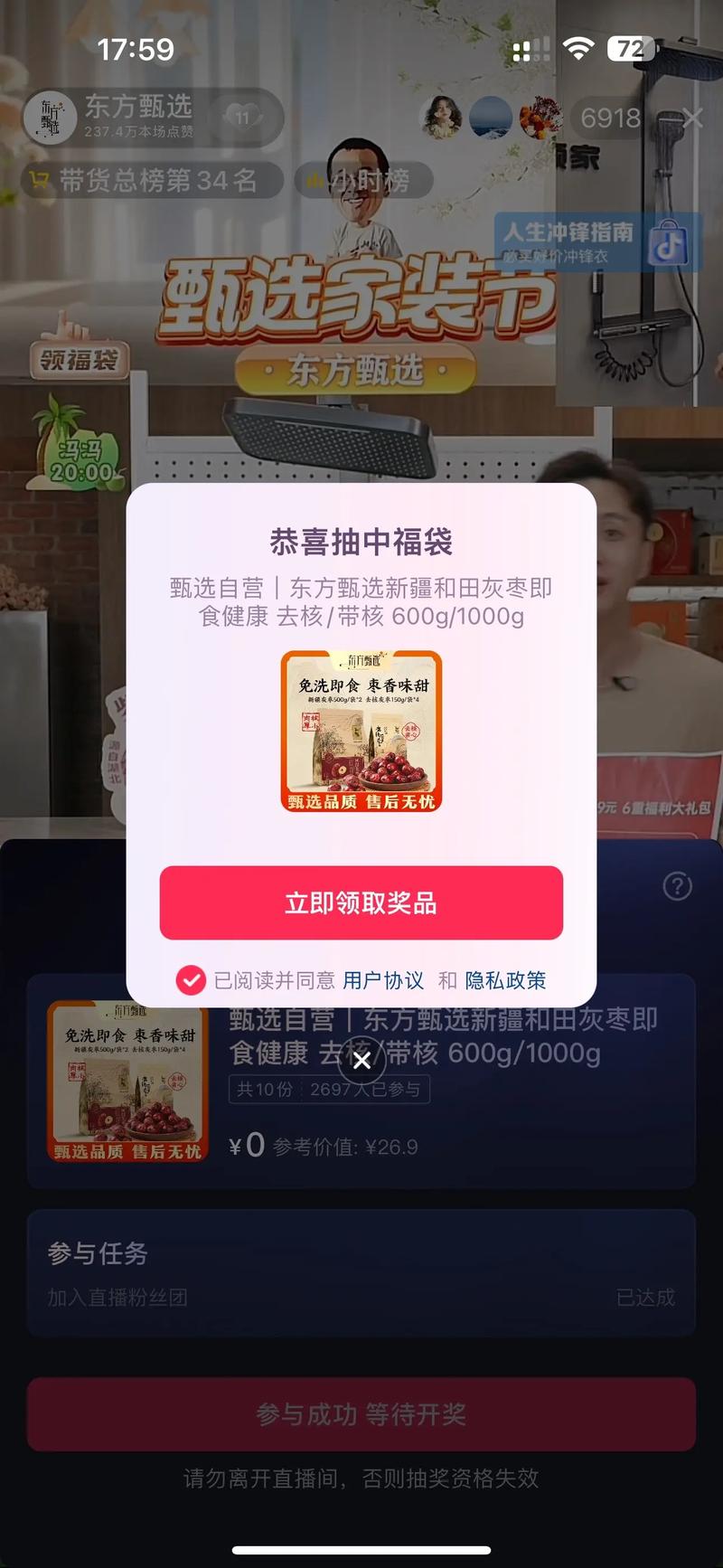The image size is (723, 1568).
Task: Open the 小时榜 hourly ranking
Action: (x=363, y=181)
